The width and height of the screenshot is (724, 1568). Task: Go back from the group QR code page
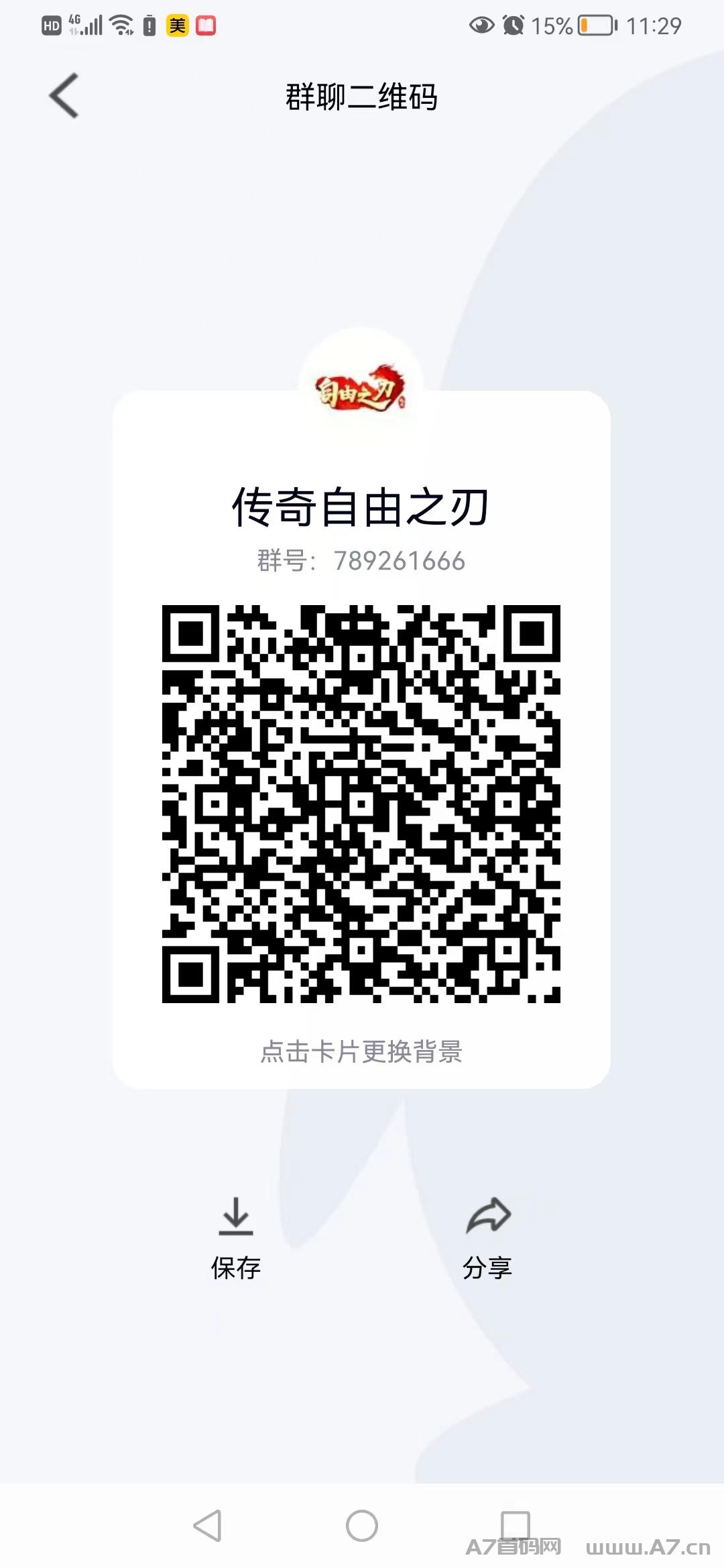tap(64, 96)
